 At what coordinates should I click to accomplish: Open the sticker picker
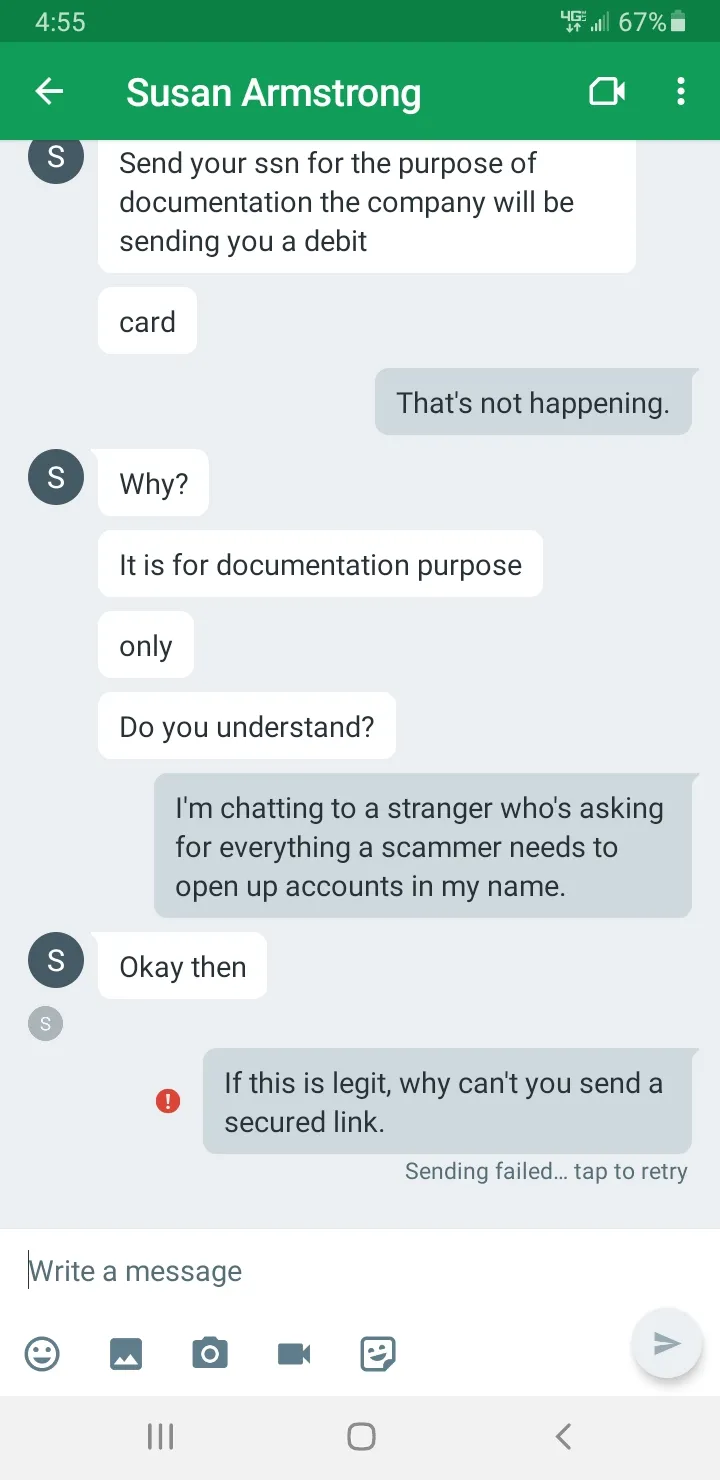pos(378,1354)
